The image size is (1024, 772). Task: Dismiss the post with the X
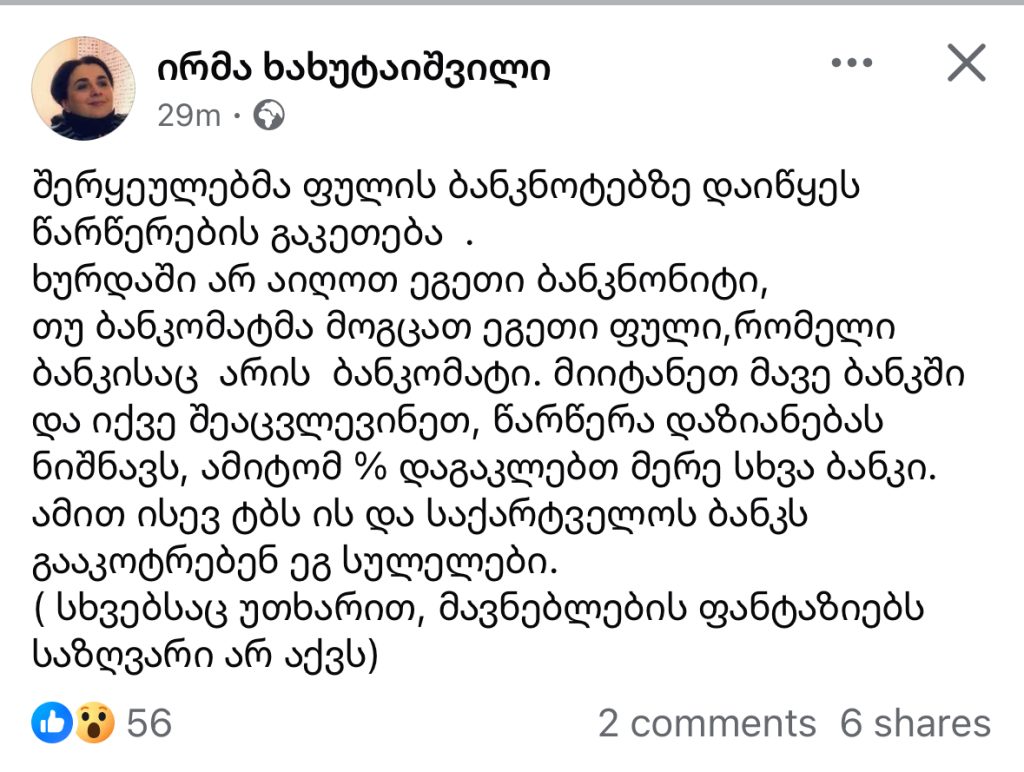[966, 64]
